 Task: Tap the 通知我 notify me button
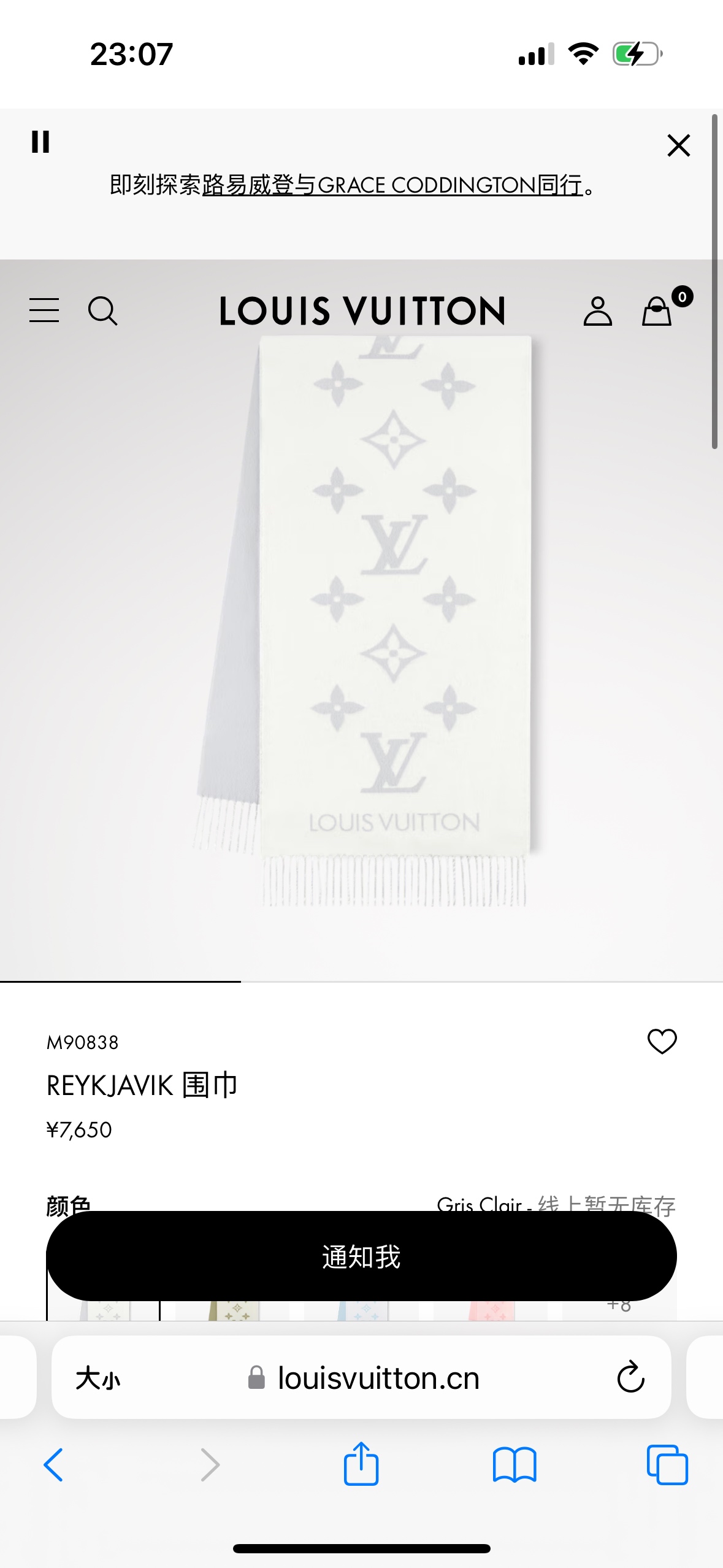361,1256
